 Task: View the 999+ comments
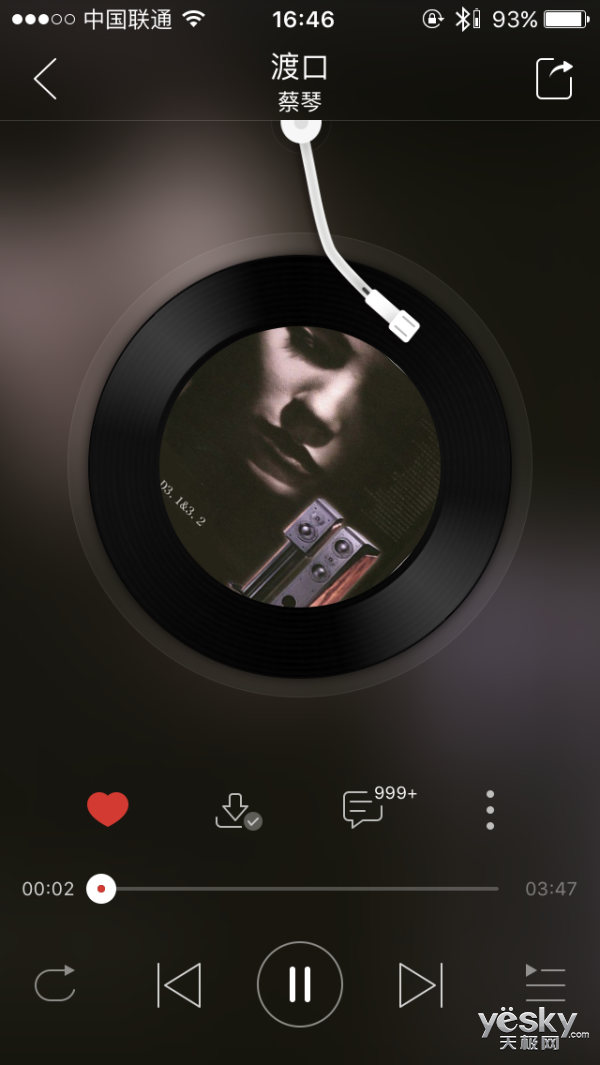tap(365, 808)
